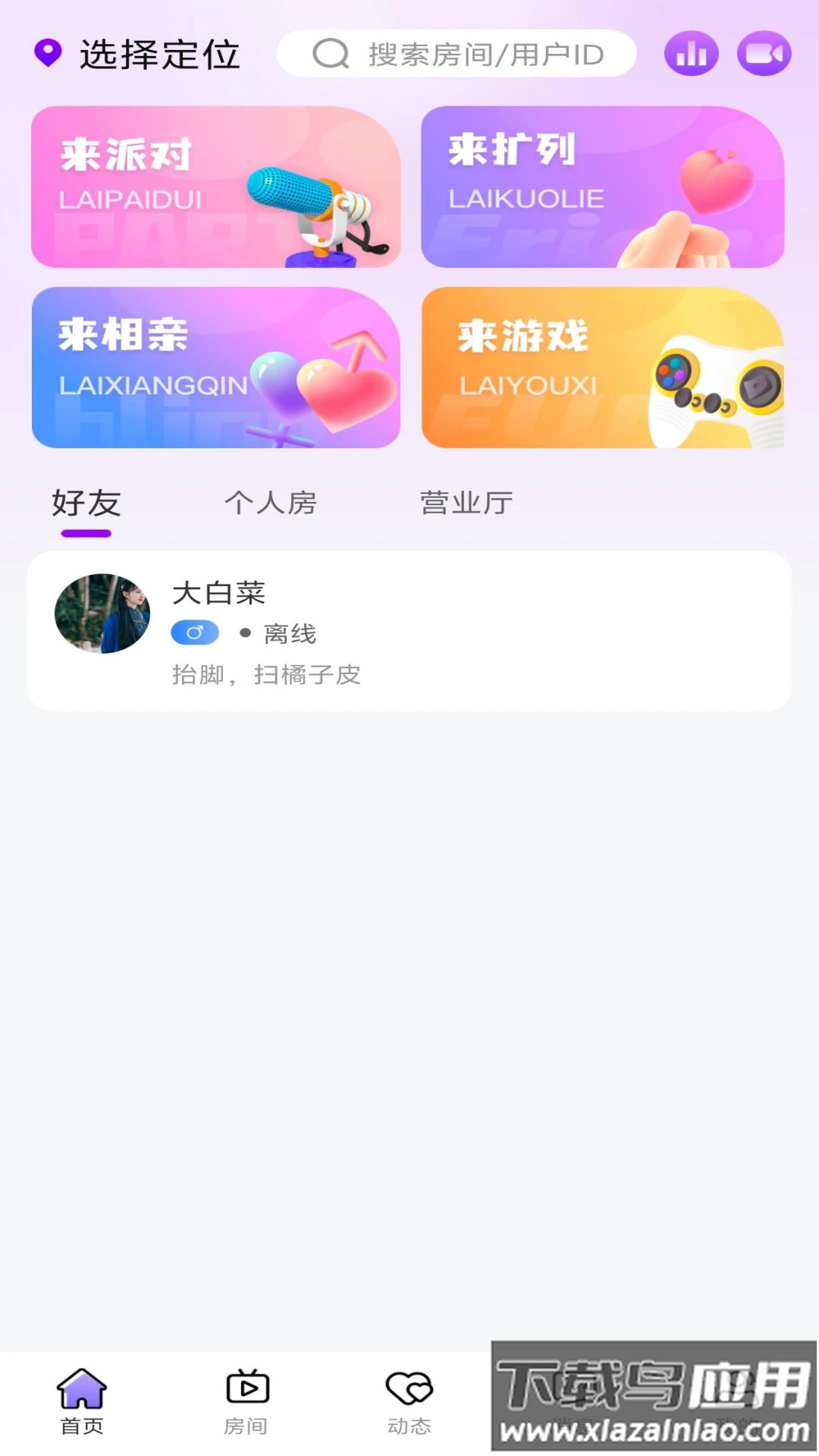Image resolution: width=819 pixels, height=1456 pixels.
Task: Open the 来相亲 matchmaking card
Action: point(215,368)
